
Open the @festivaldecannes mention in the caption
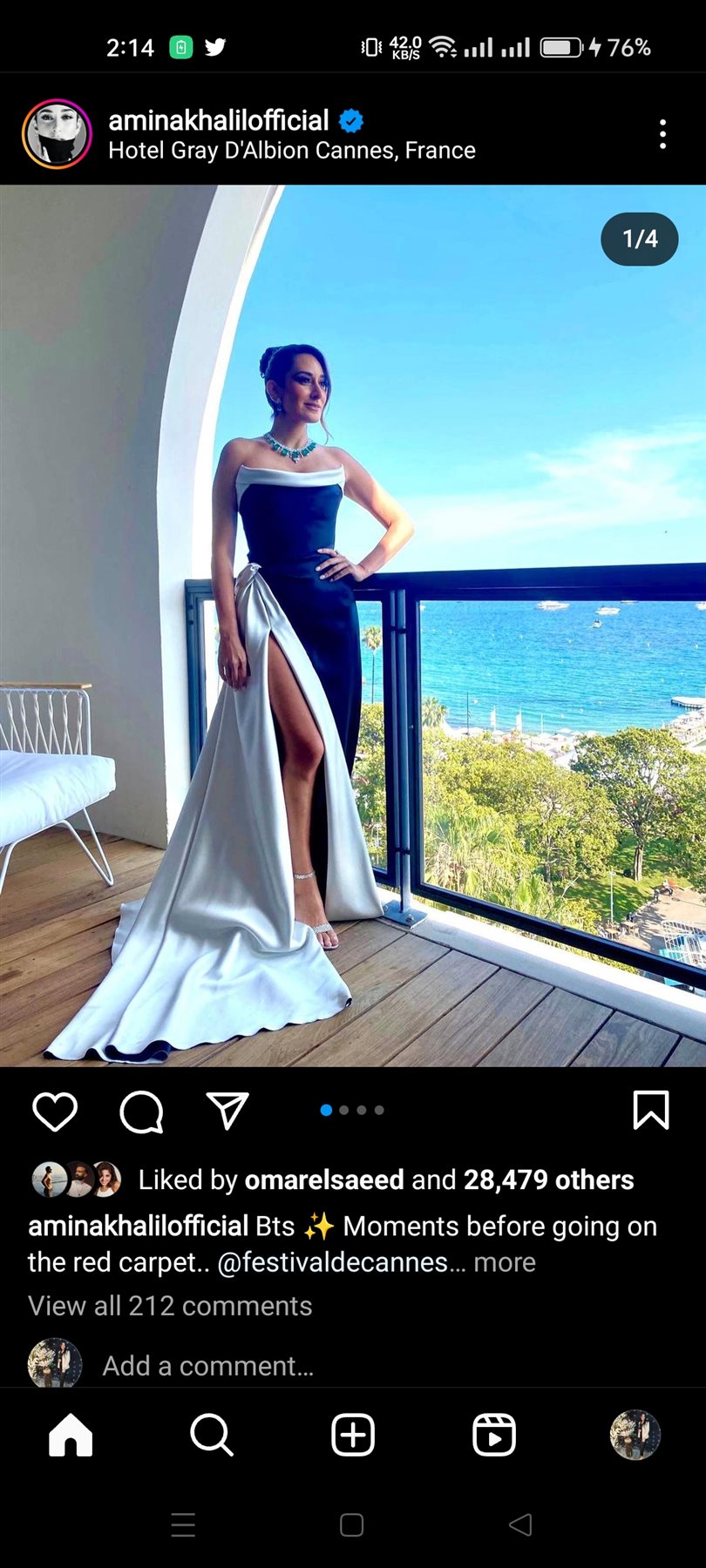coord(331,1262)
